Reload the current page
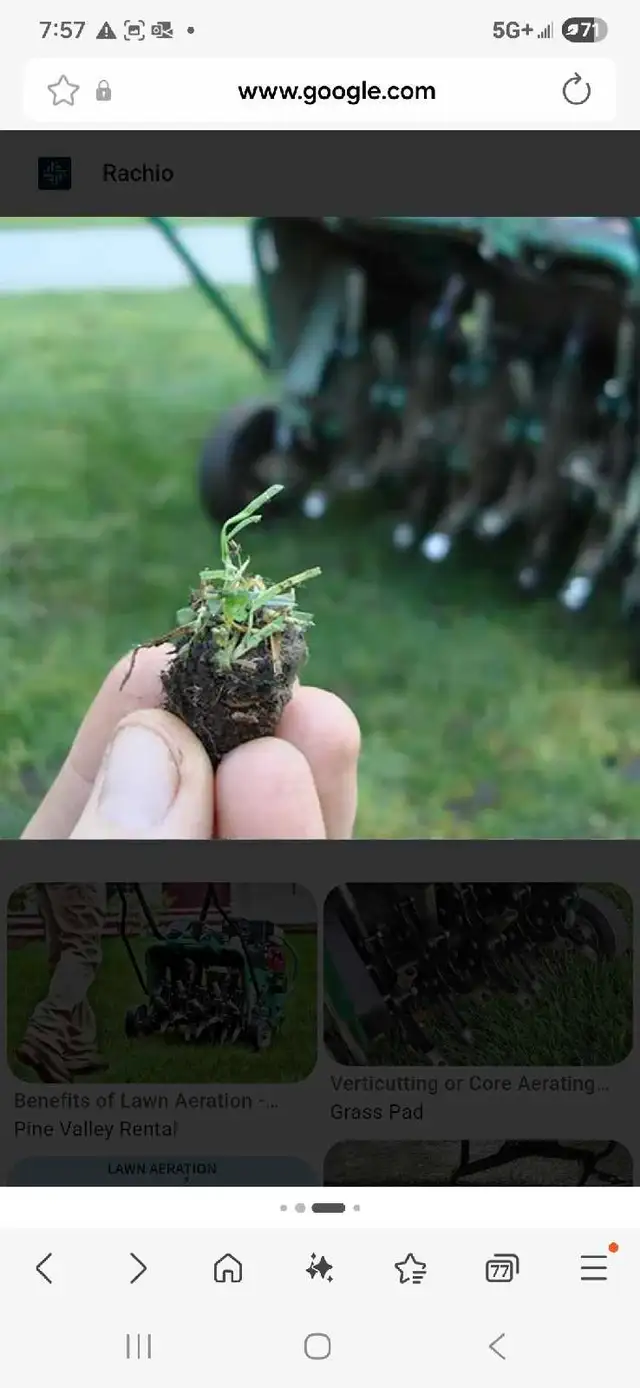640x1388 pixels. click(576, 91)
